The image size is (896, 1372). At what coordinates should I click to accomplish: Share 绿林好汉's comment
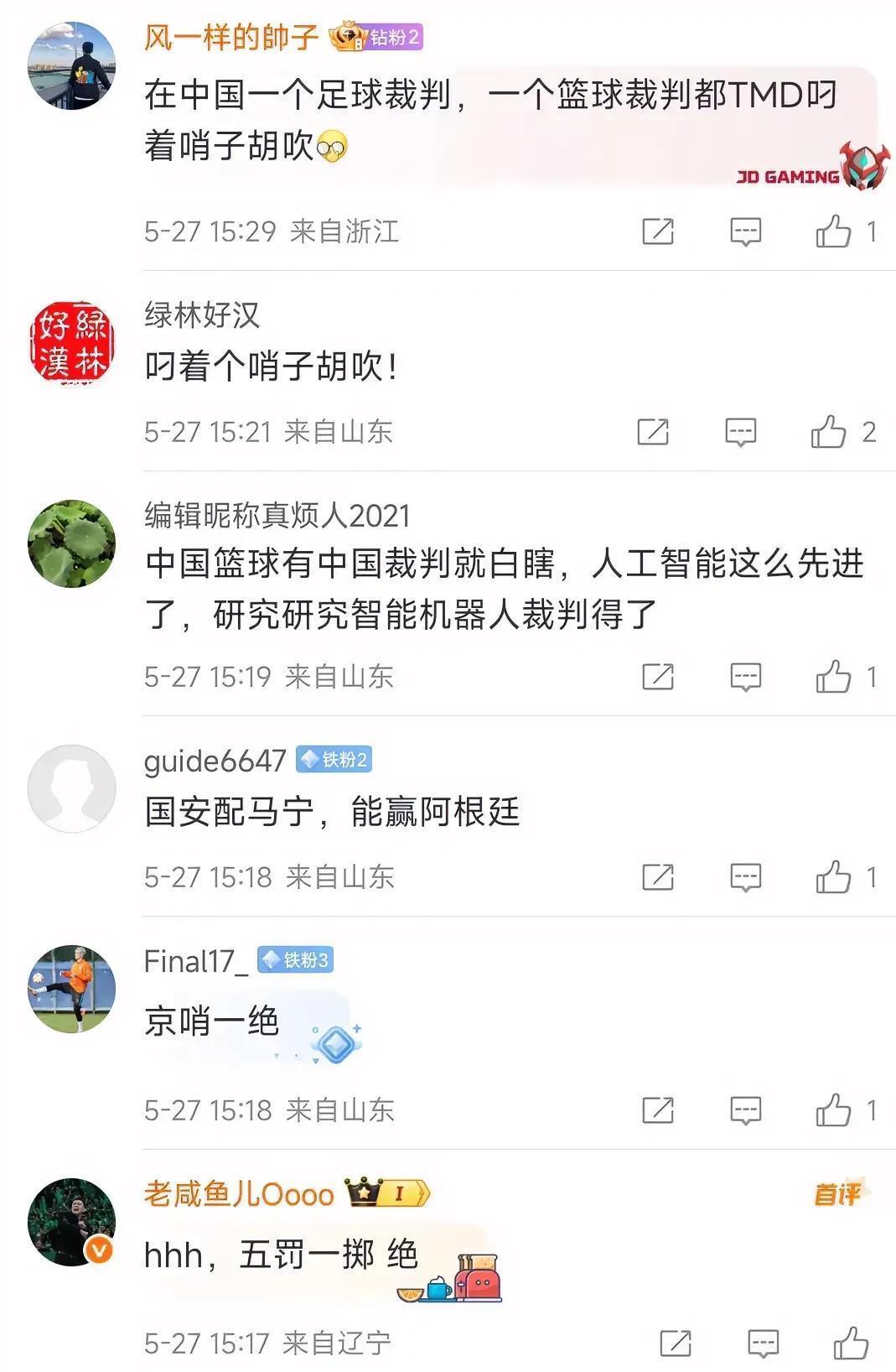(x=652, y=432)
